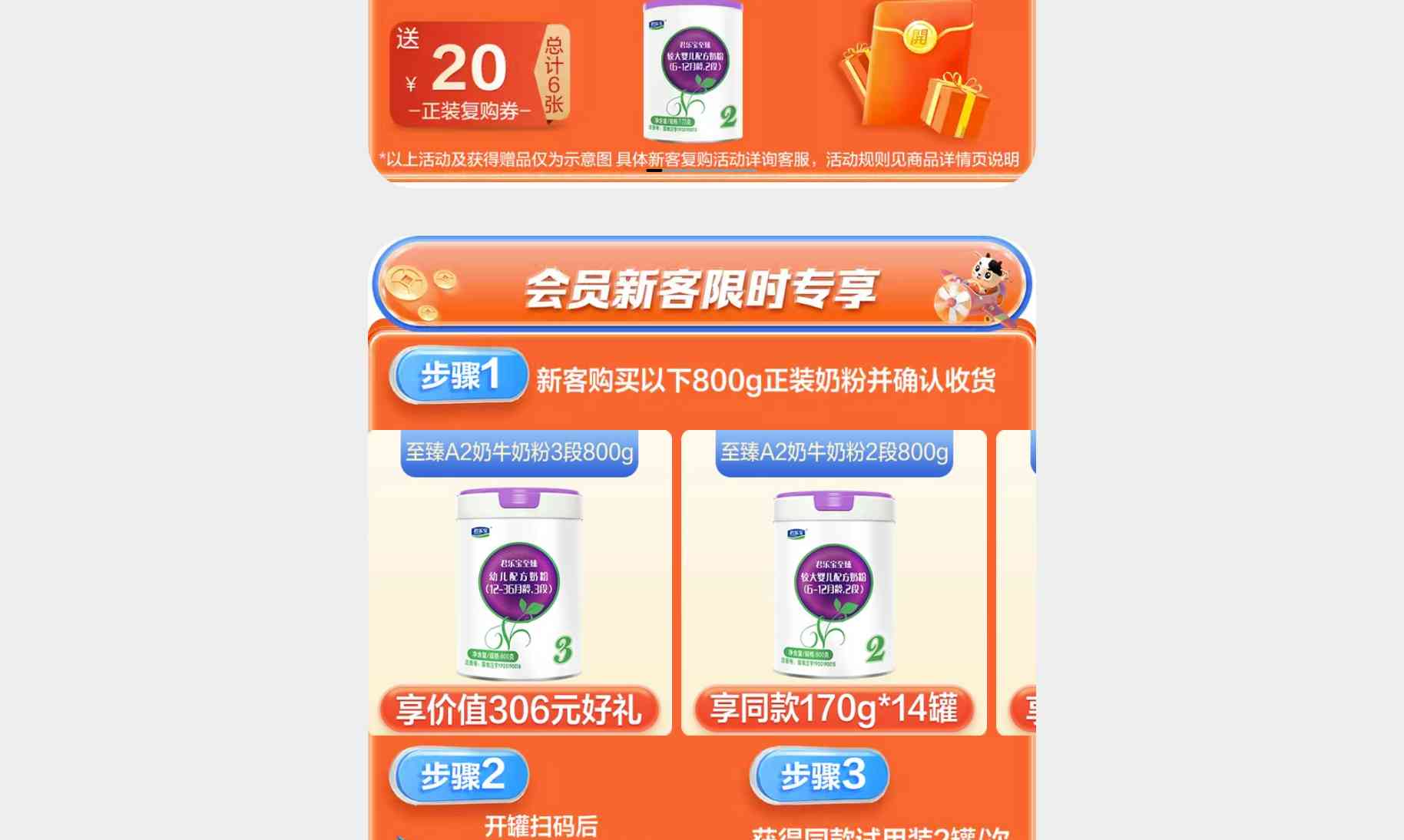Open the 至臻A2奶牛奶粉3段800g product card
1404x840 pixels.
coord(520,582)
